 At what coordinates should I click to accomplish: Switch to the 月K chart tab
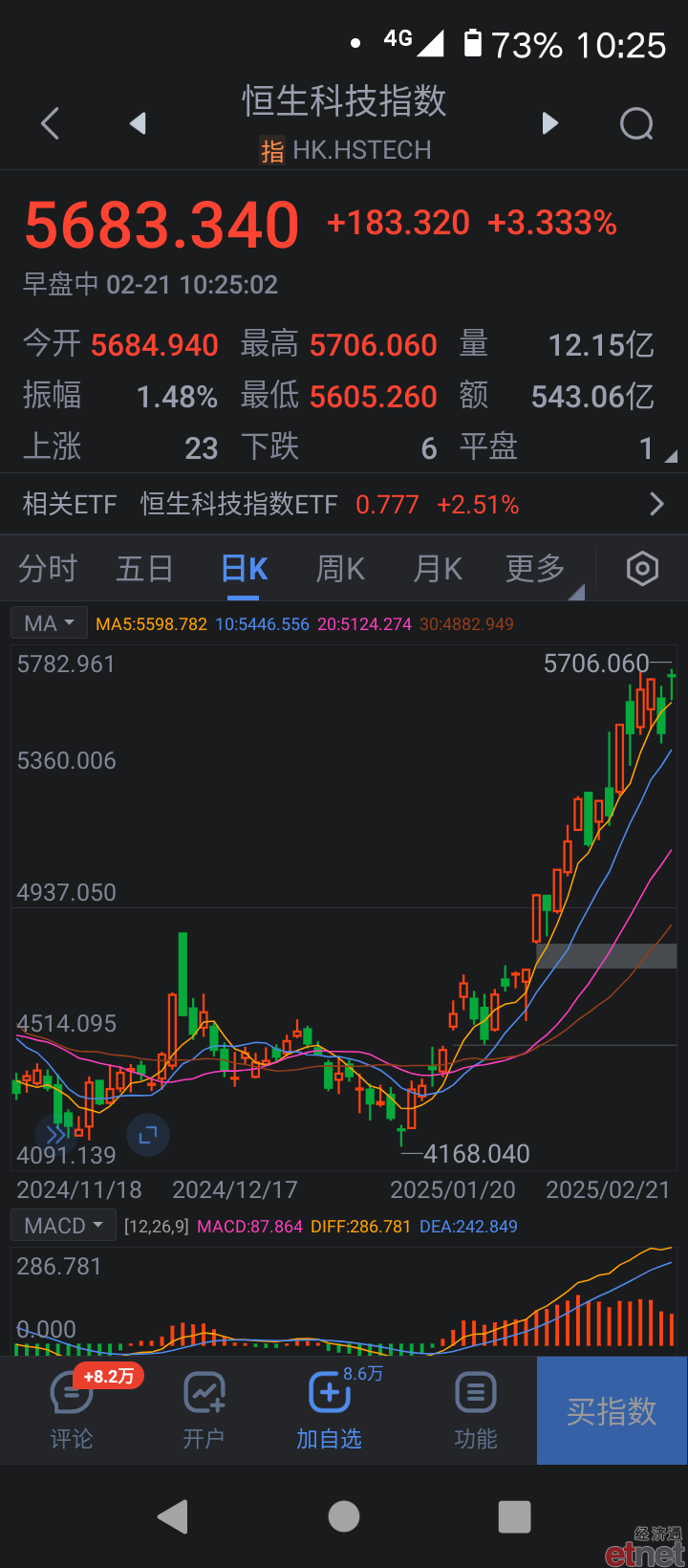[x=438, y=569]
